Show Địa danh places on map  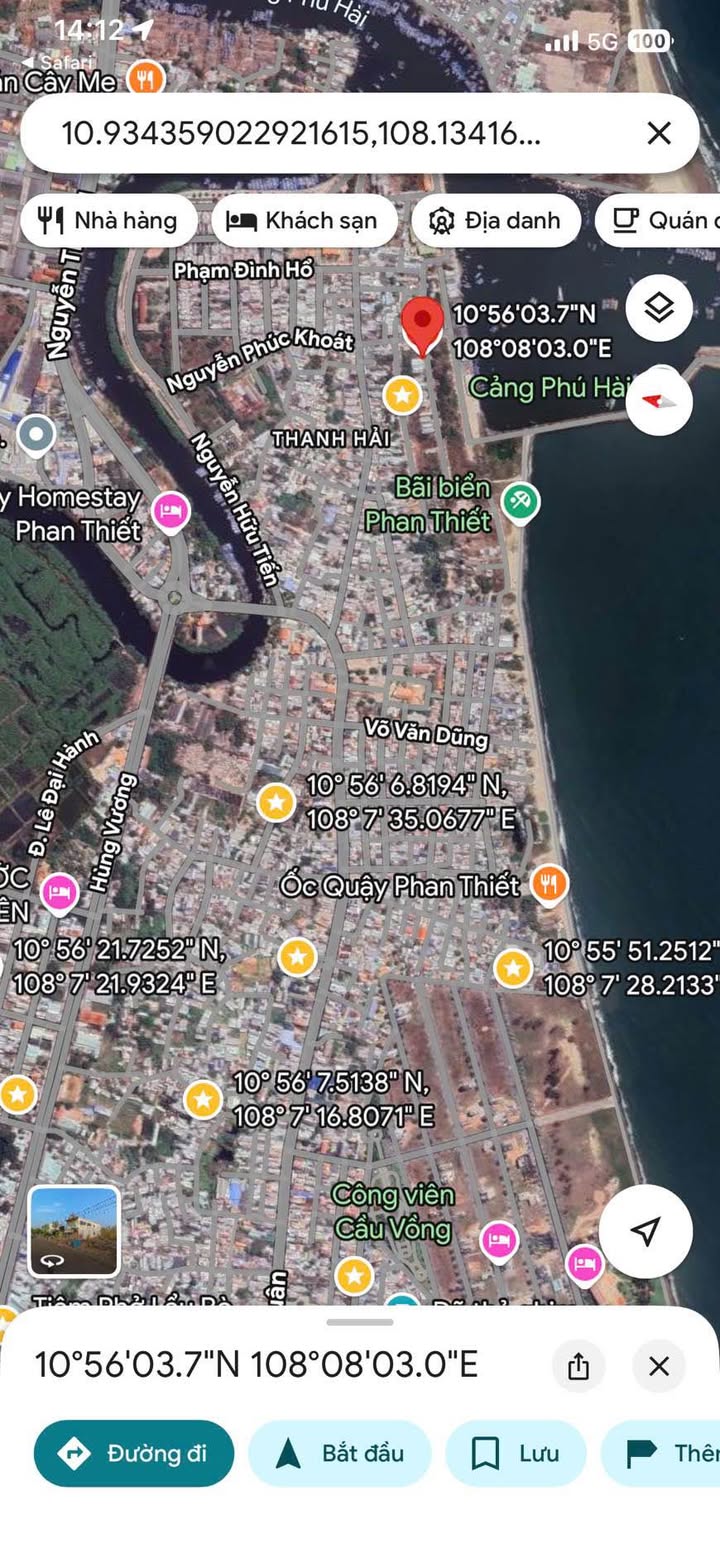click(x=495, y=221)
